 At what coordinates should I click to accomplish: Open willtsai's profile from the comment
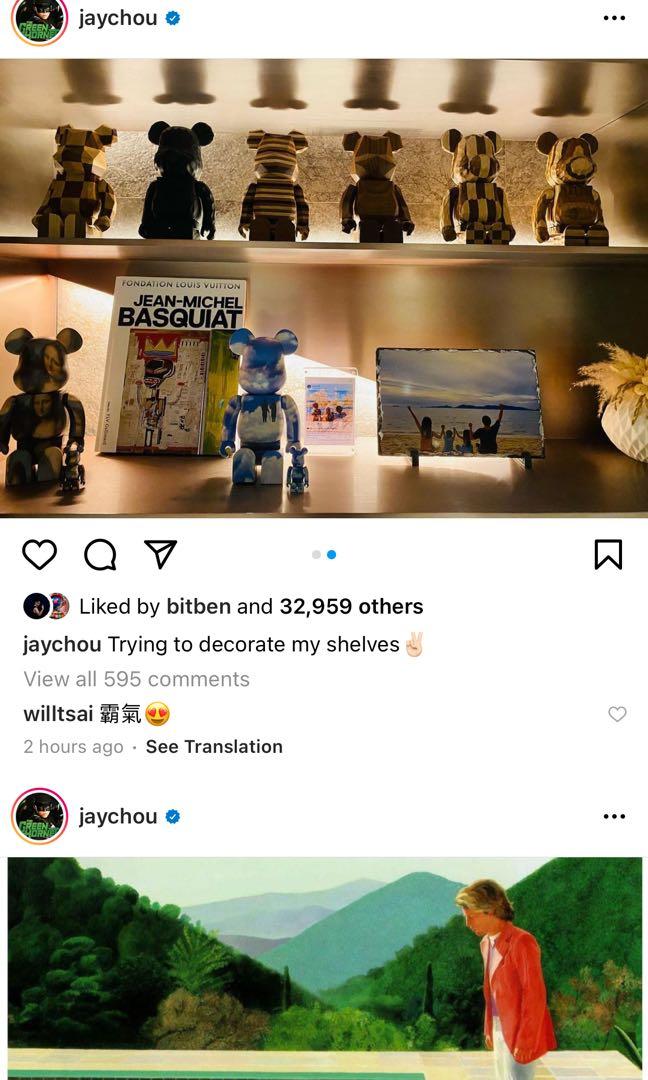(58, 714)
